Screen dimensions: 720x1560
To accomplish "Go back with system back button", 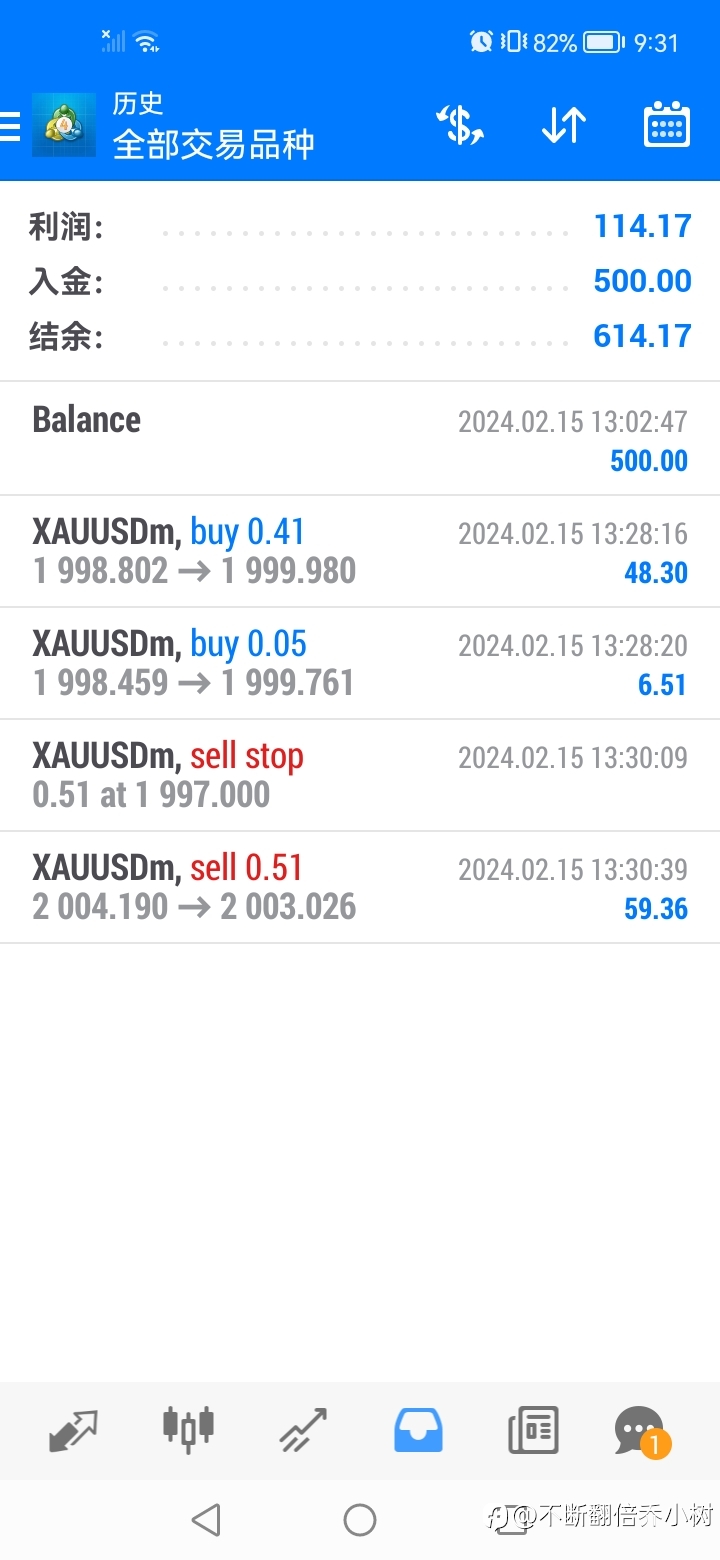I will point(206,1520).
